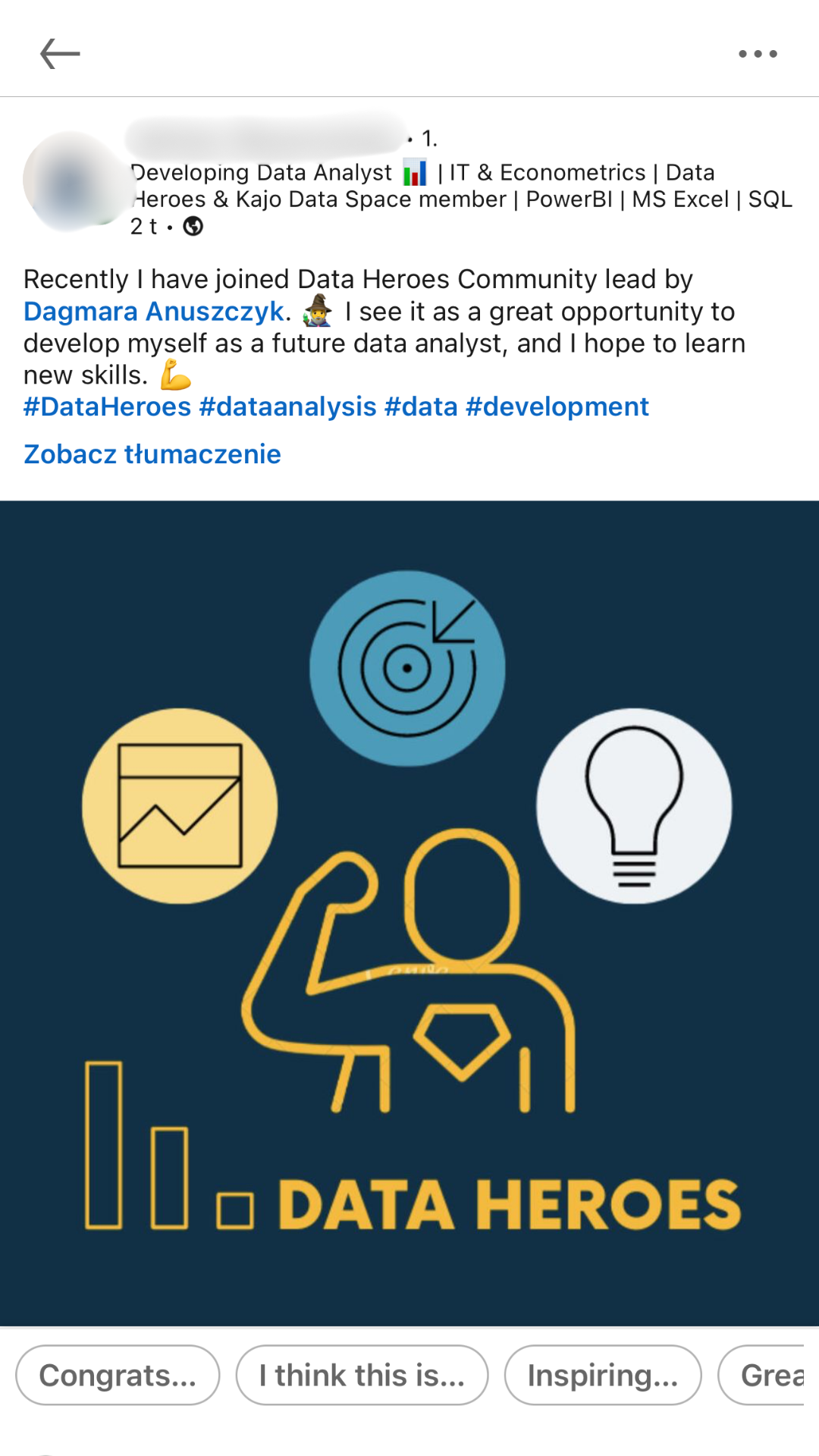Open the #dataanalysis hashtag
The image size is (819, 1456).
287,407
